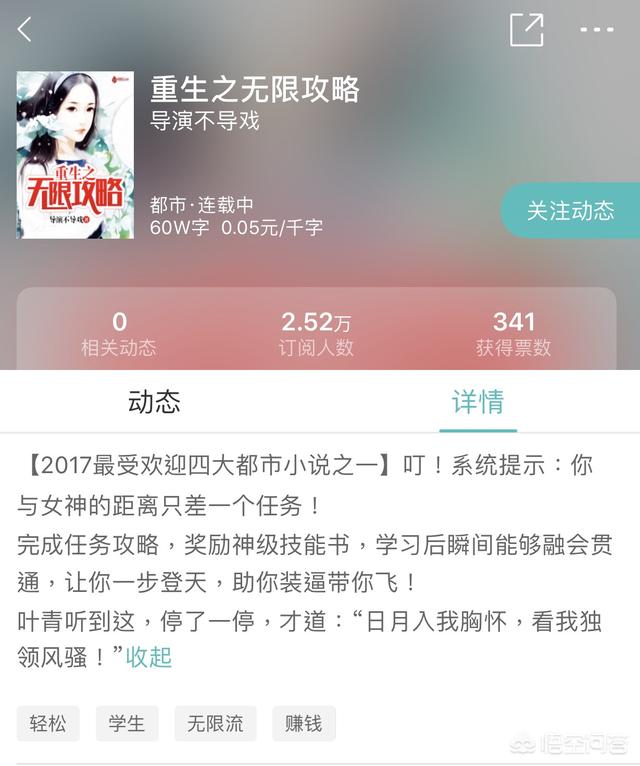Choose the 学生 tag chip
The width and height of the screenshot is (640, 766).
pyautogui.click(x=127, y=723)
